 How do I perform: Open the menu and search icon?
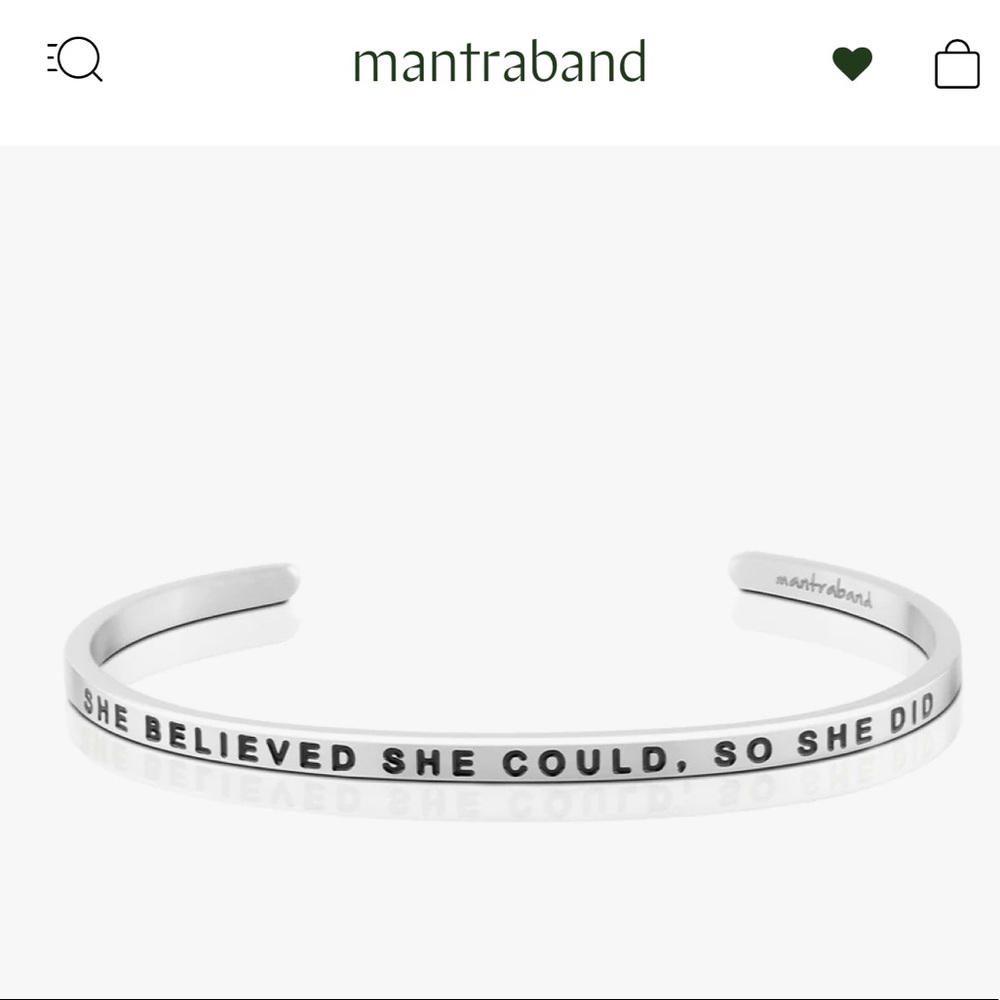(75, 60)
